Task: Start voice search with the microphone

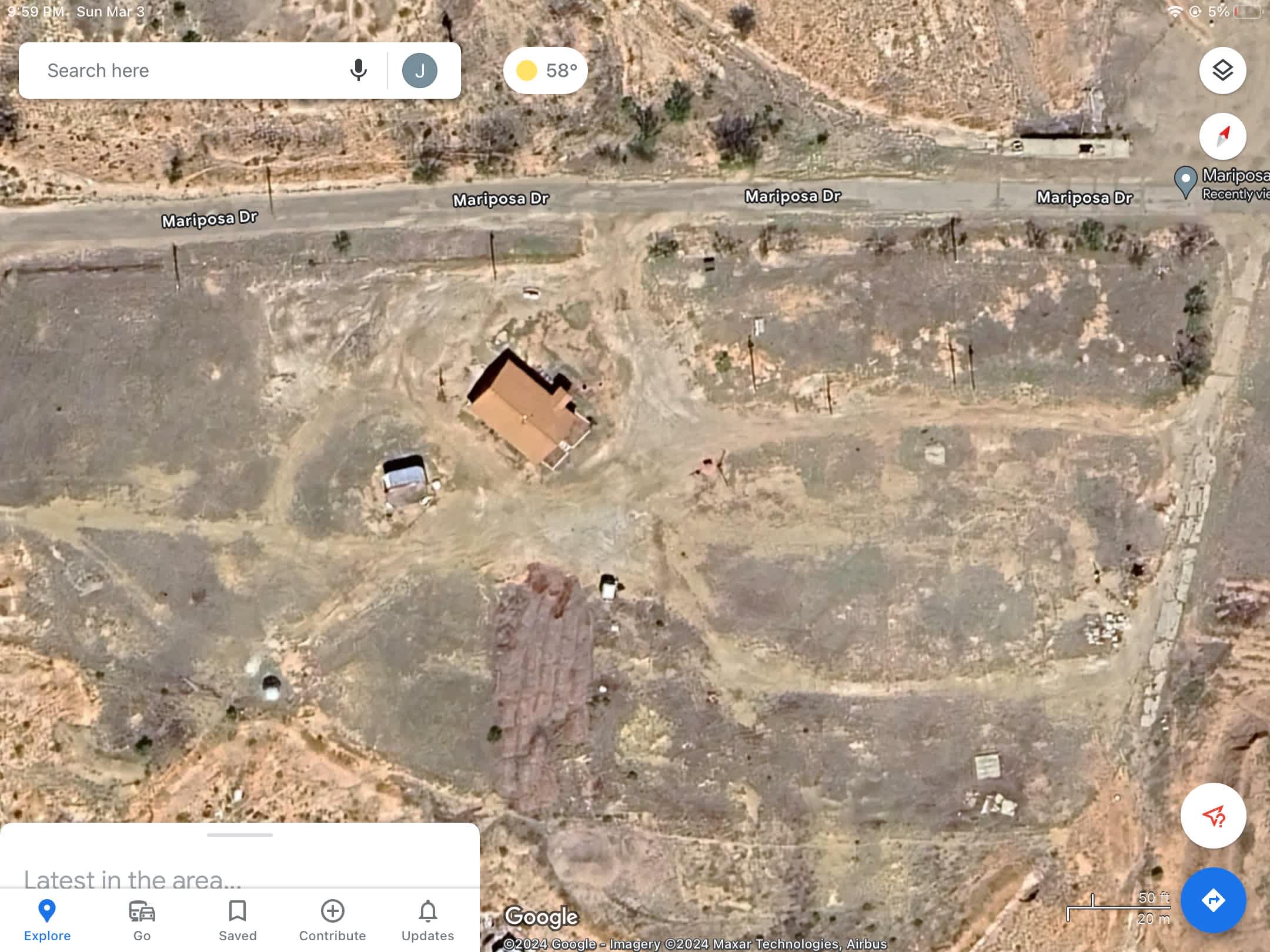Action: pos(358,71)
